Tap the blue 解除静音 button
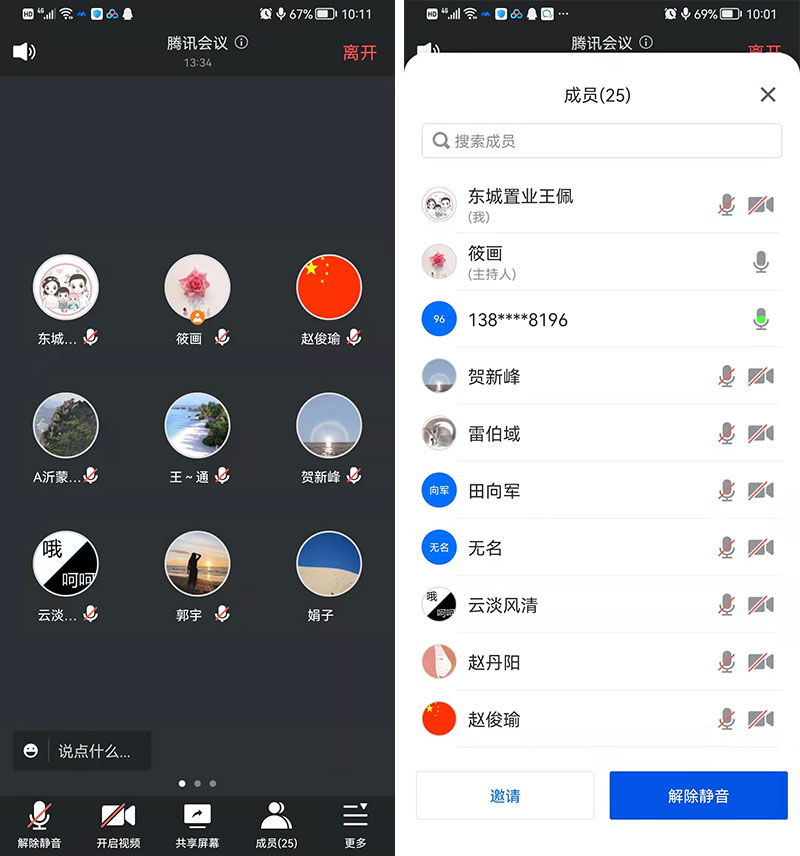Screen dimensions: 800x856 tap(698, 796)
